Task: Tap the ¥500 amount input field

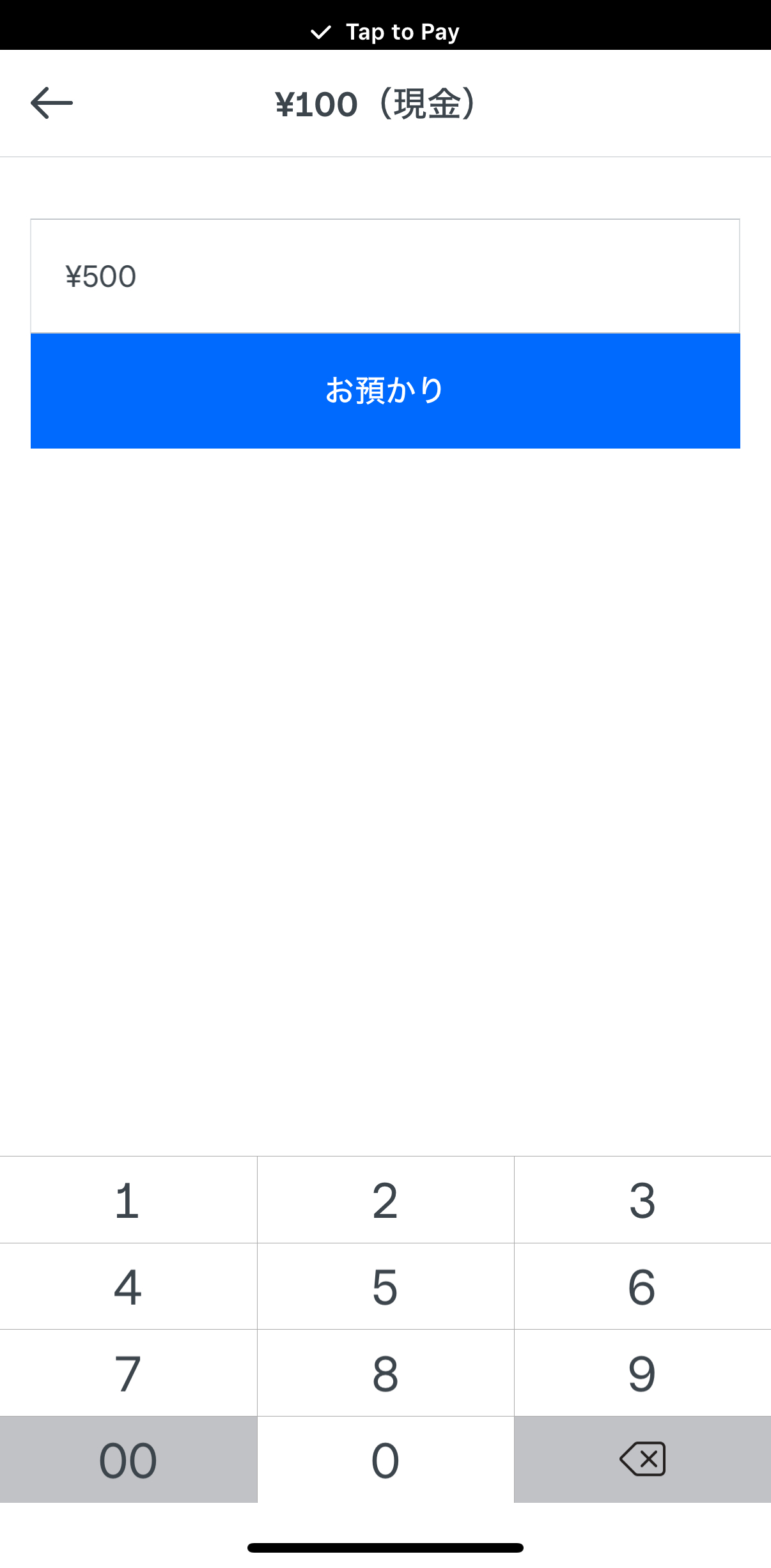Action: [385, 276]
